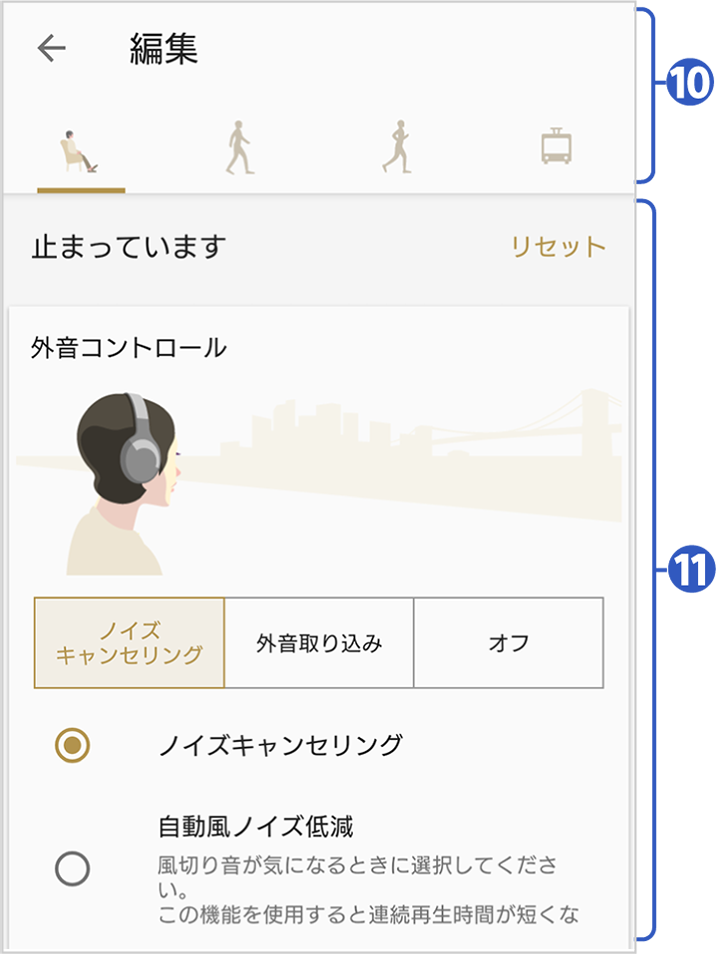Select 外音取り込み ambient sound mode
The width and height of the screenshot is (716, 954).
319,643
